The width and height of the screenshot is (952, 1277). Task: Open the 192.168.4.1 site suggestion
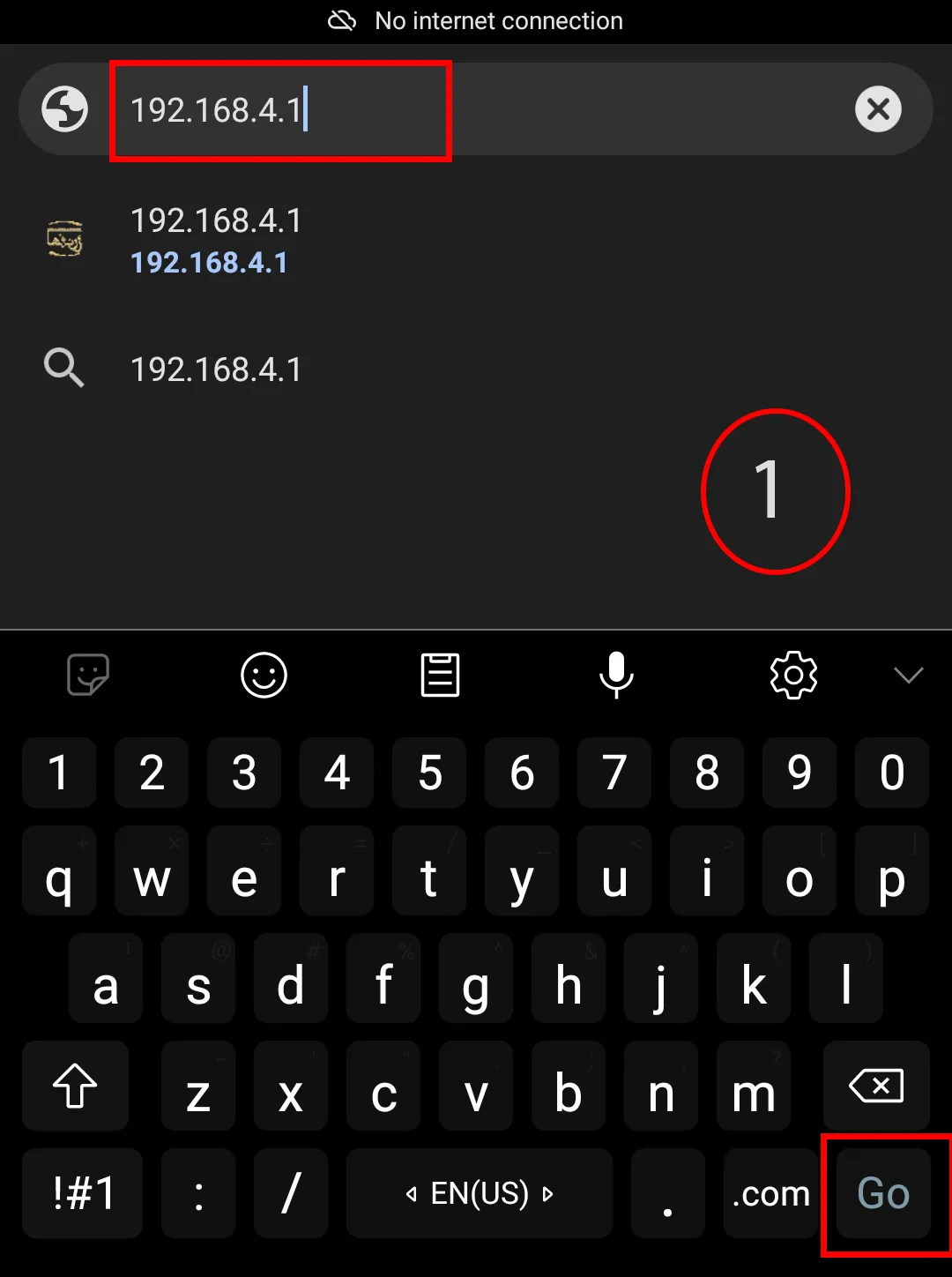(x=216, y=241)
